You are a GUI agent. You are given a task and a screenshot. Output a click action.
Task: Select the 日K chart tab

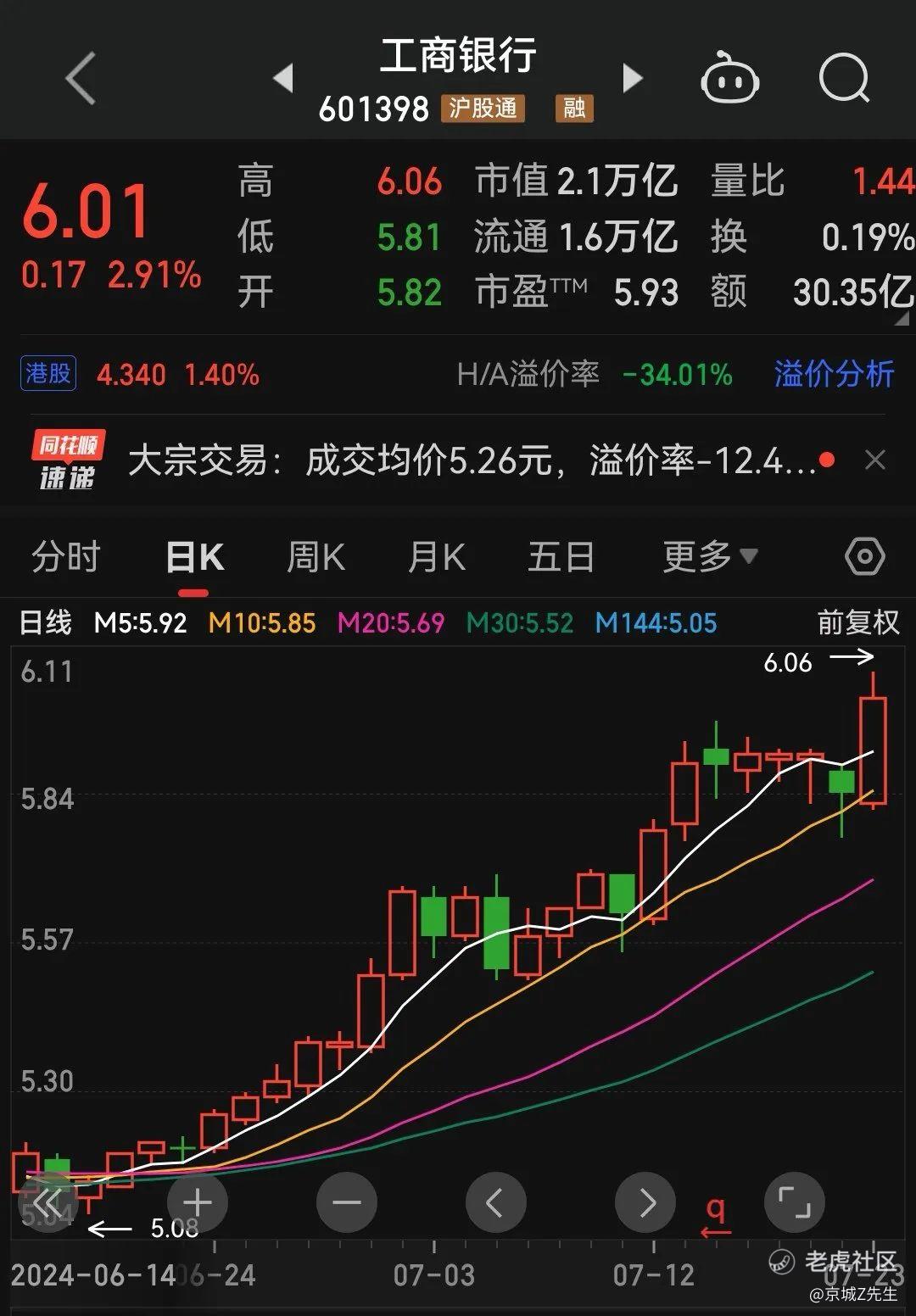(x=195, y=558)
